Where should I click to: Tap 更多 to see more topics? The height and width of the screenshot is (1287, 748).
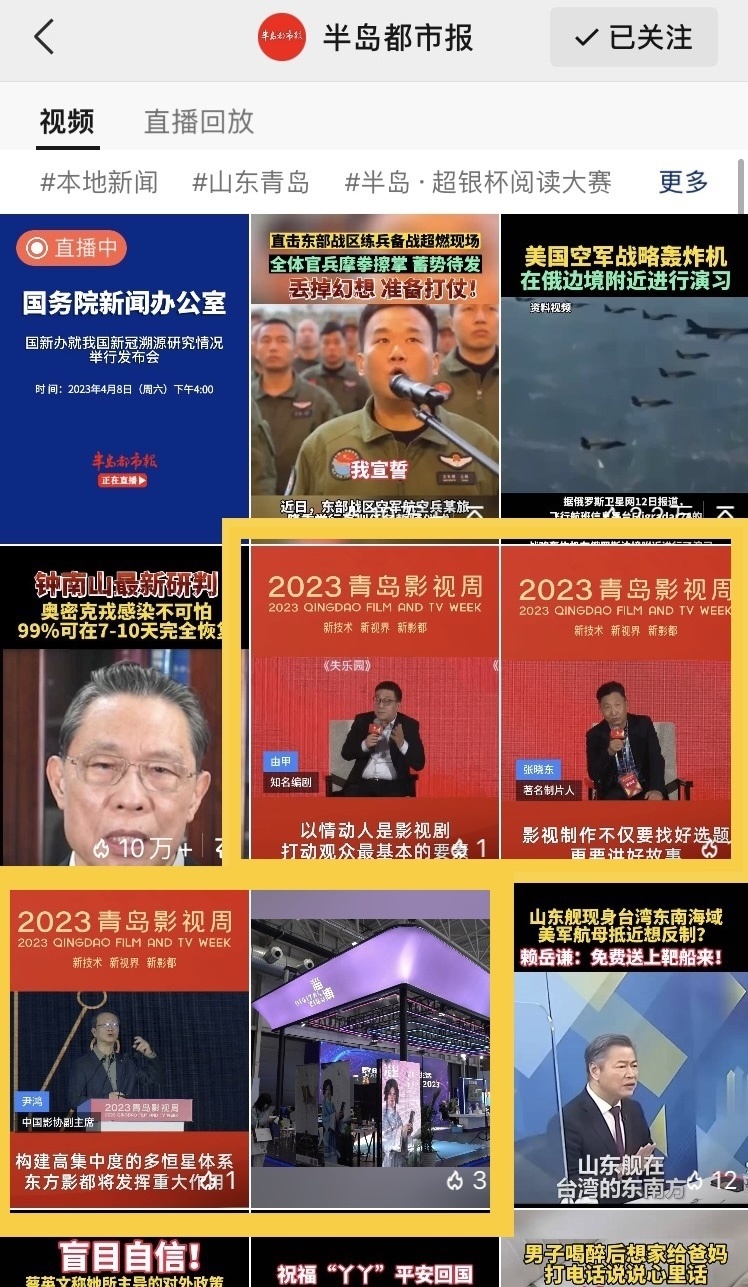pyautogui.click(x=683, y=182)
